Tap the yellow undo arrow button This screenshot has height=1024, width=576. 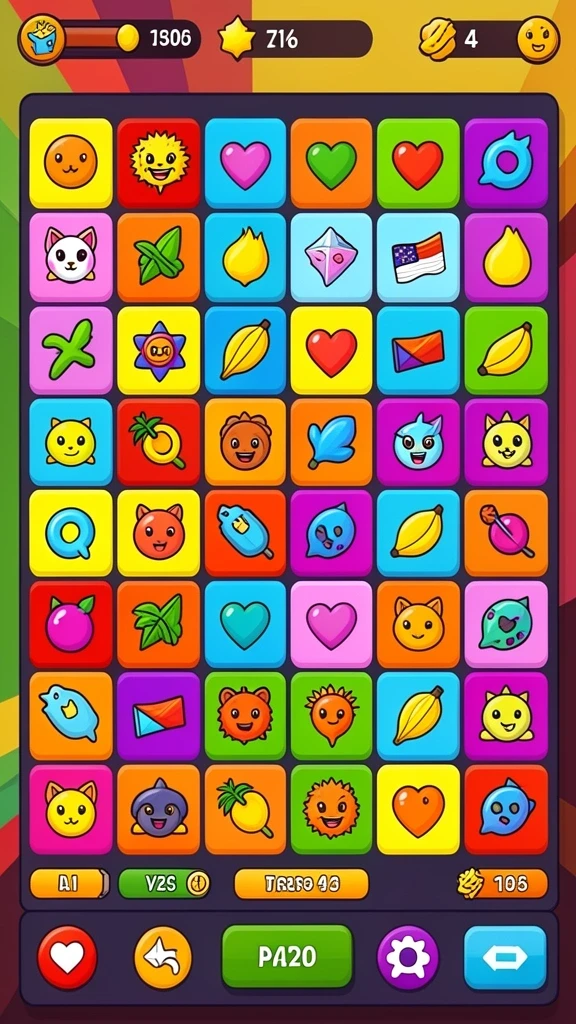click(163, 957)
